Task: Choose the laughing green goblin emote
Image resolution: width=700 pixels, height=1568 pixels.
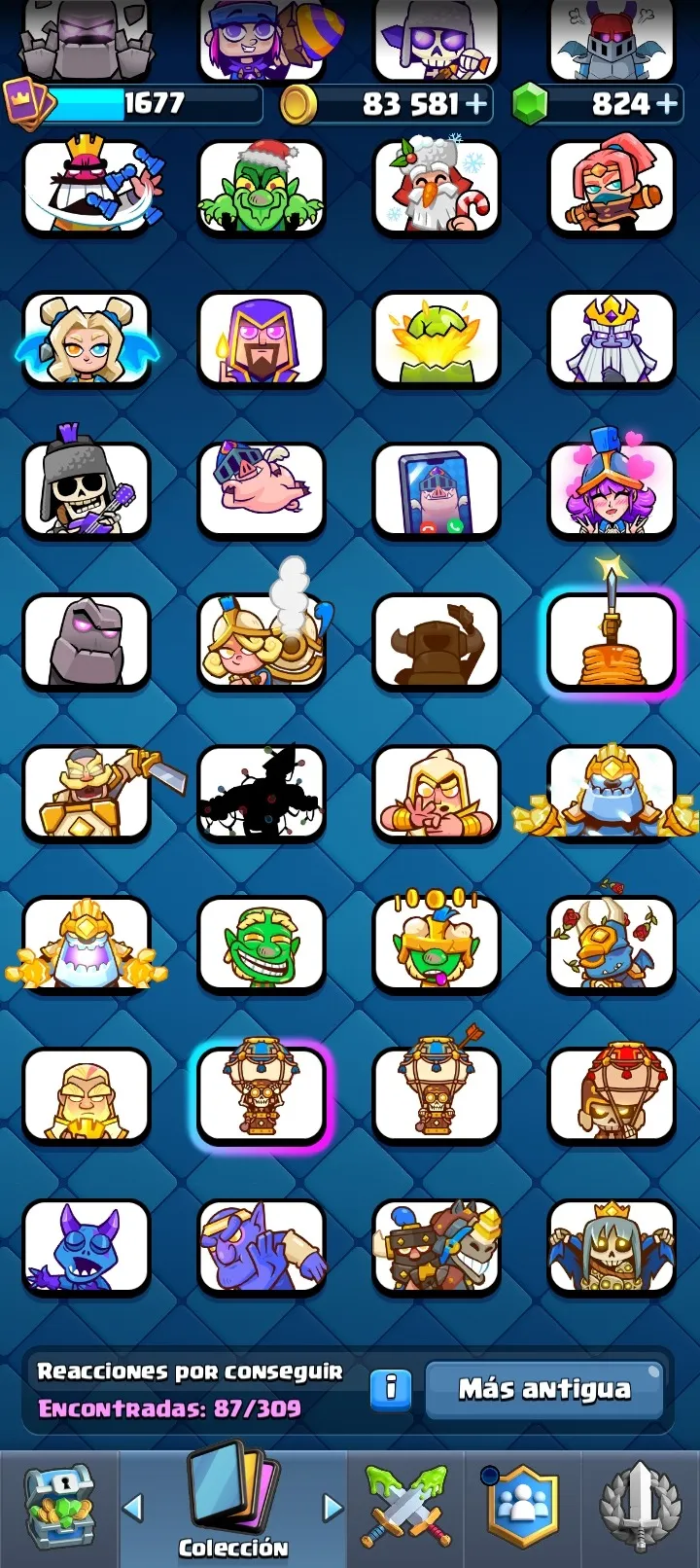Action: pyautogui.click(x=262, y=944)
